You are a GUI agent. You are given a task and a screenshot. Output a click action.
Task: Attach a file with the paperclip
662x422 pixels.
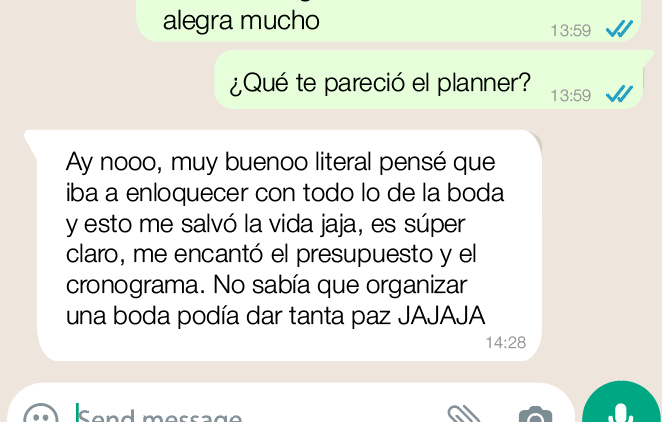(463, 415)
